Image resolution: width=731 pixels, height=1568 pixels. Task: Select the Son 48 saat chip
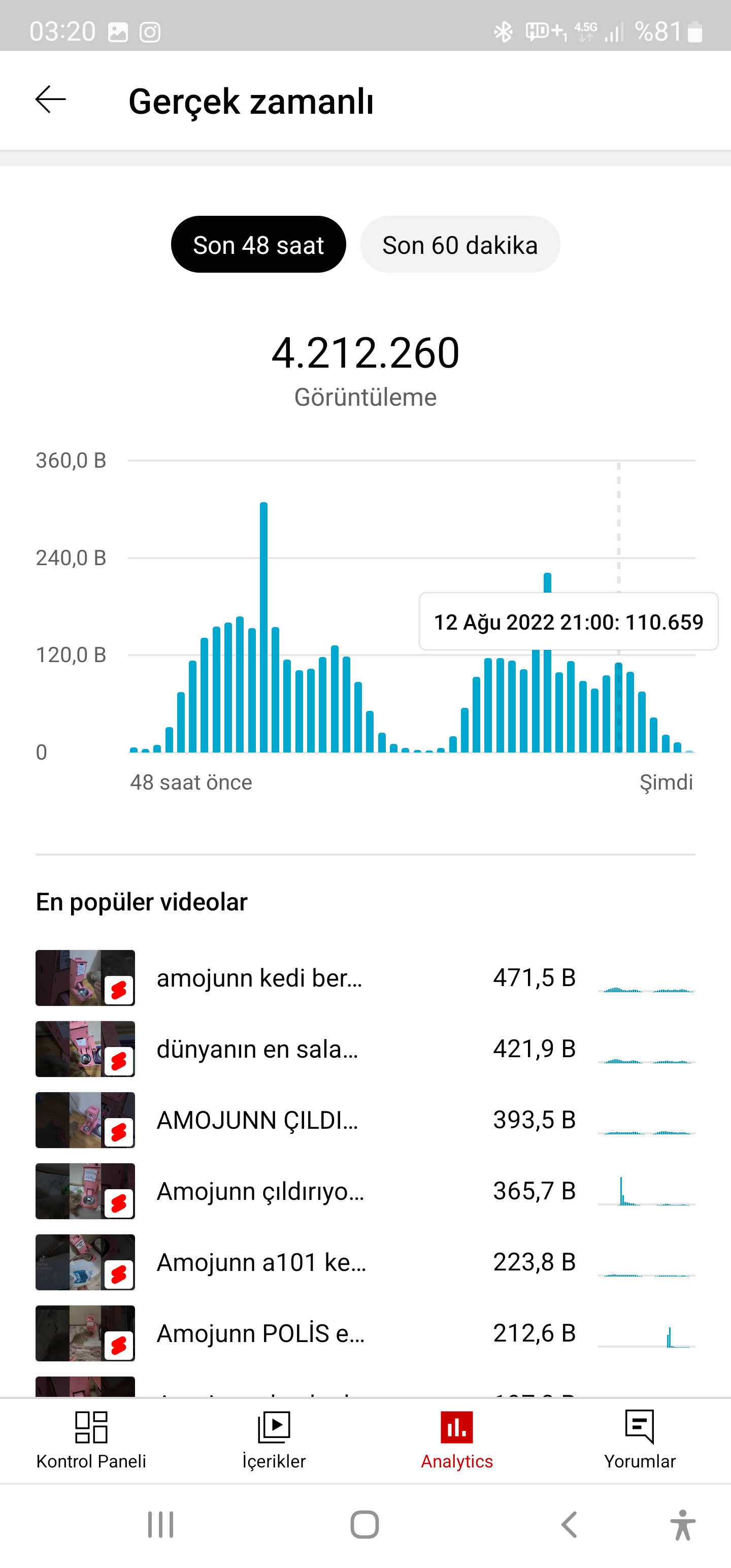[x=259, y=245]
